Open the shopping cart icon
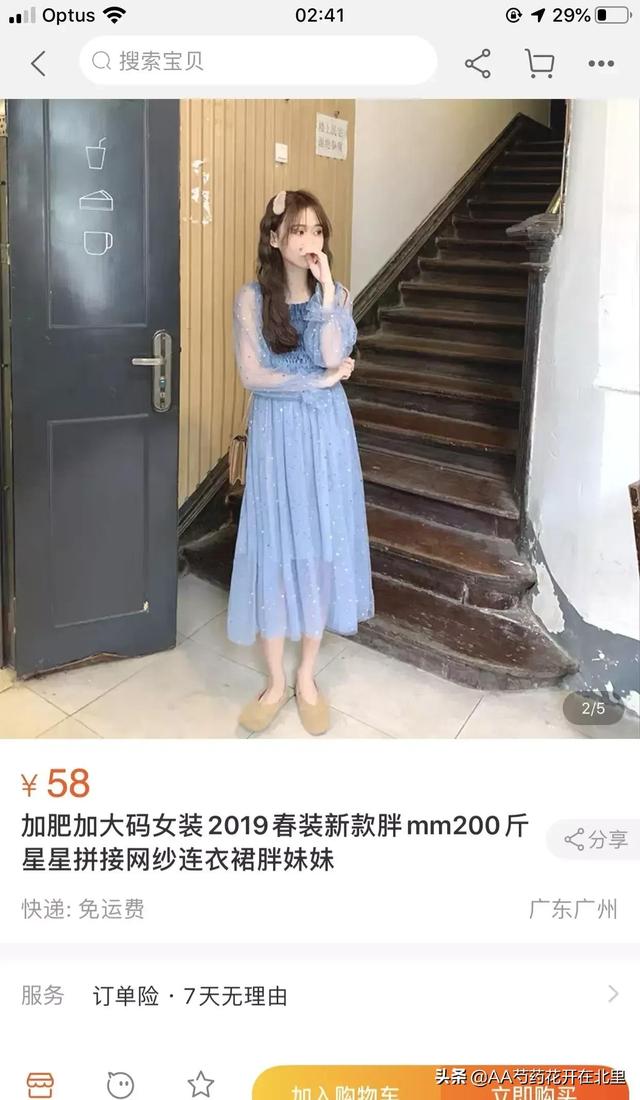The image size is (640, 1100). click(540, 63)
